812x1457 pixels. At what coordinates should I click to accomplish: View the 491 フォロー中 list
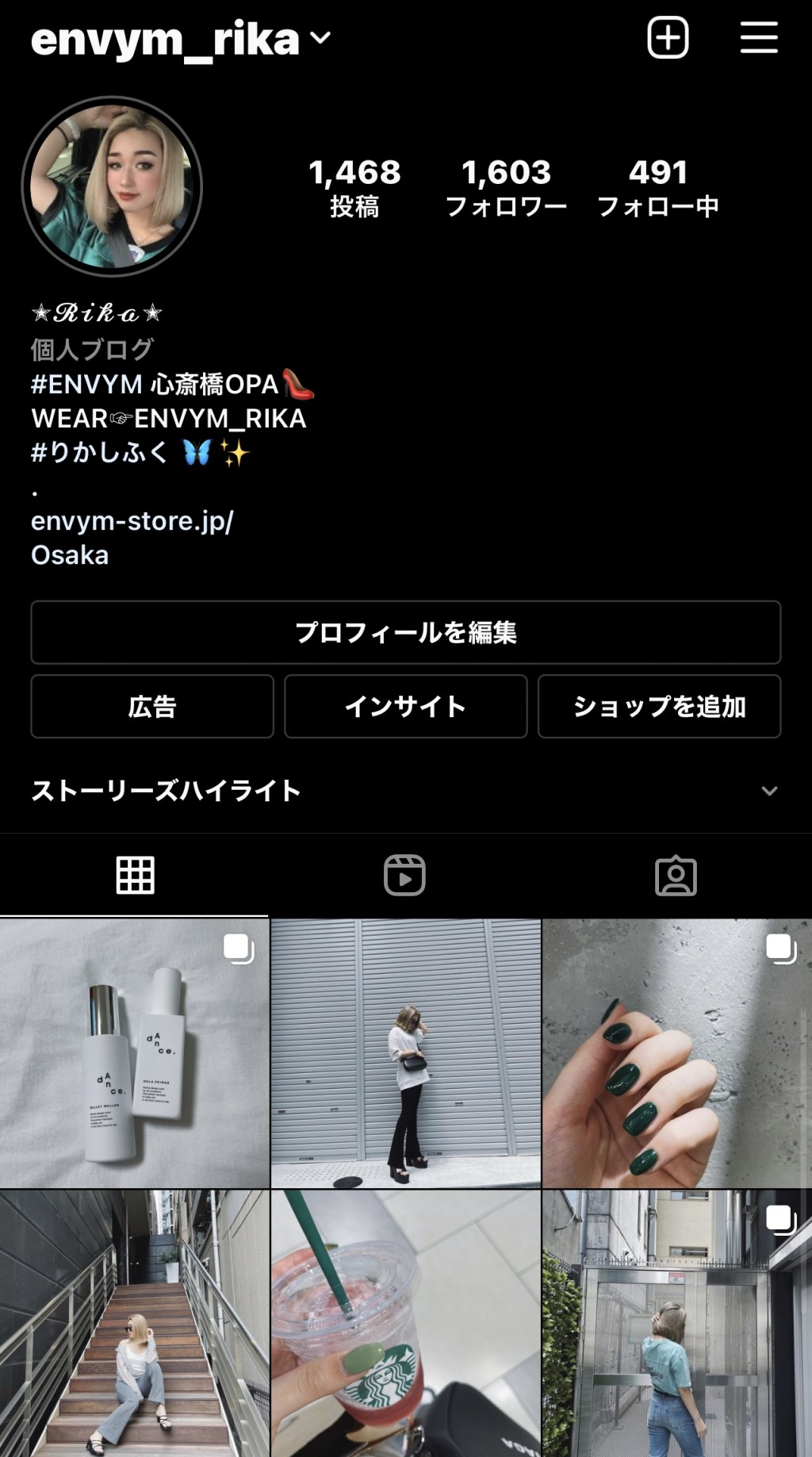(x=658, y=187)
